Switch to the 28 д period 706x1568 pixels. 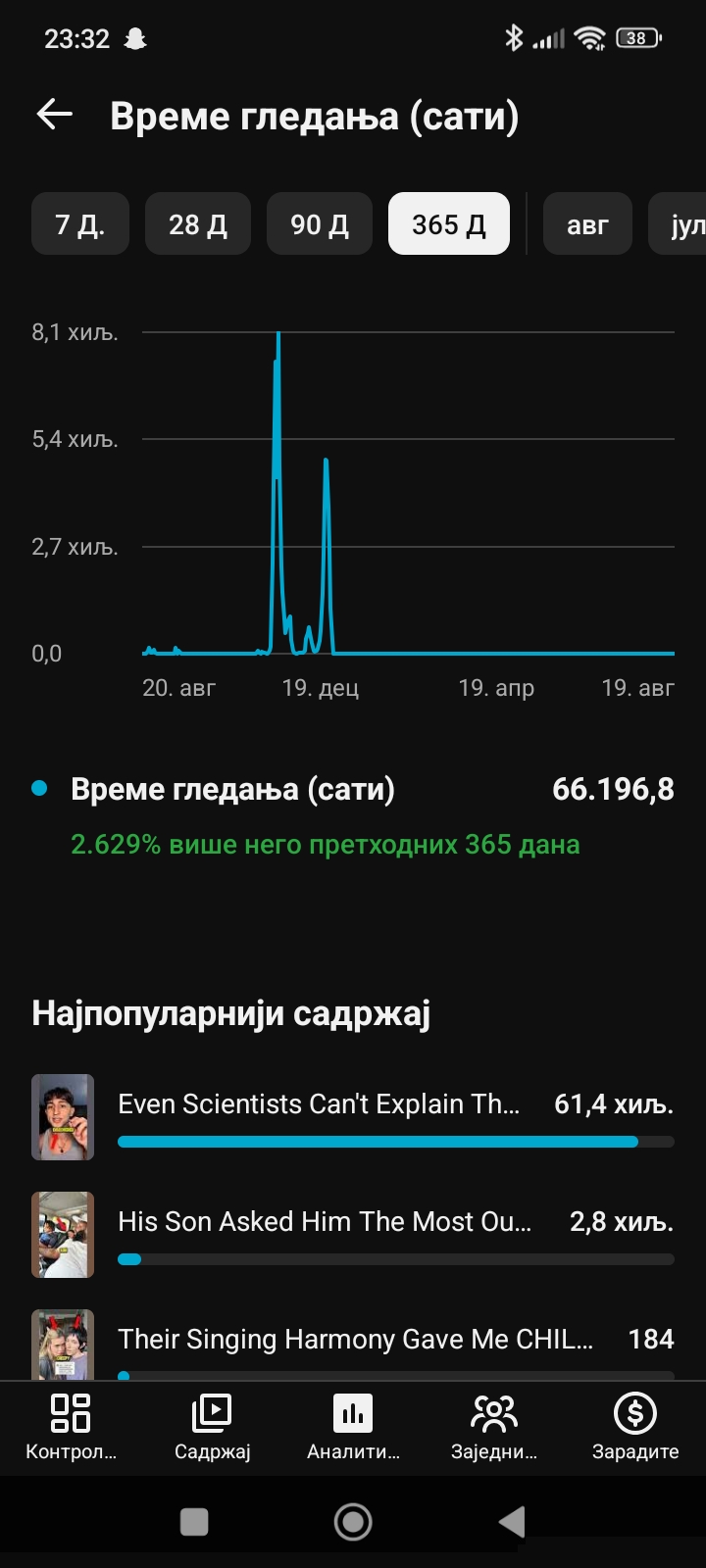click(198, 224)
